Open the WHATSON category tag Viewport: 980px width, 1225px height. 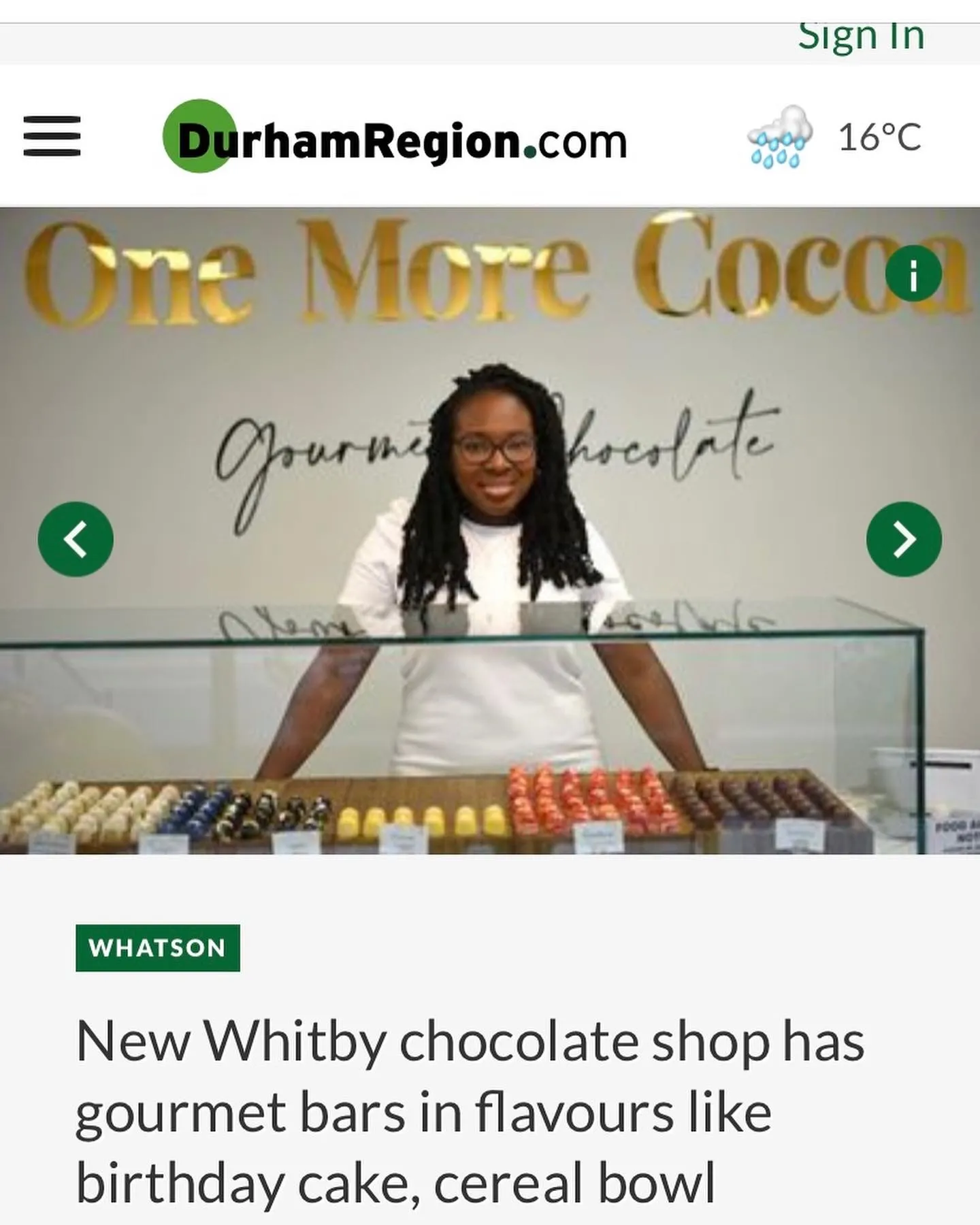[157, 947]
